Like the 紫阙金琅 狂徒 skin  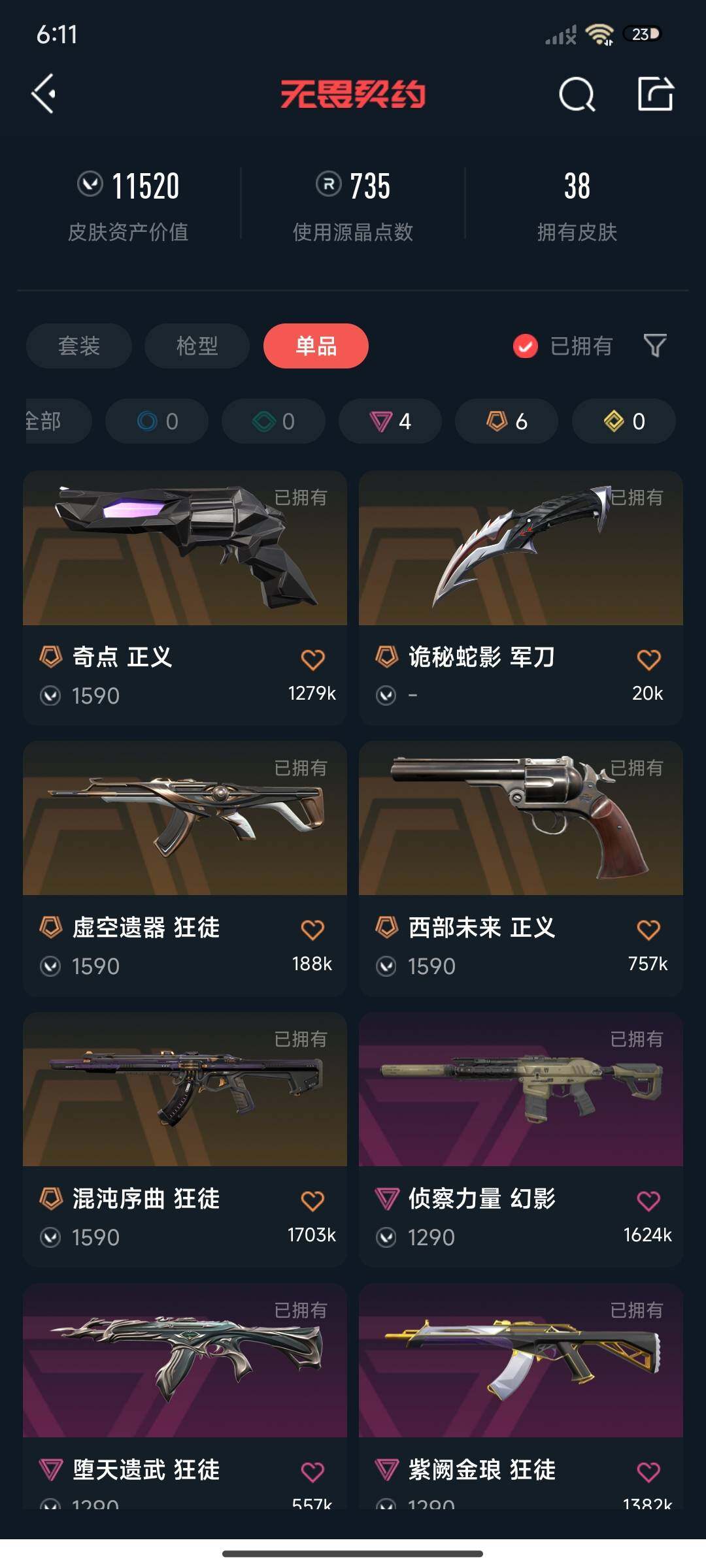648,1472
